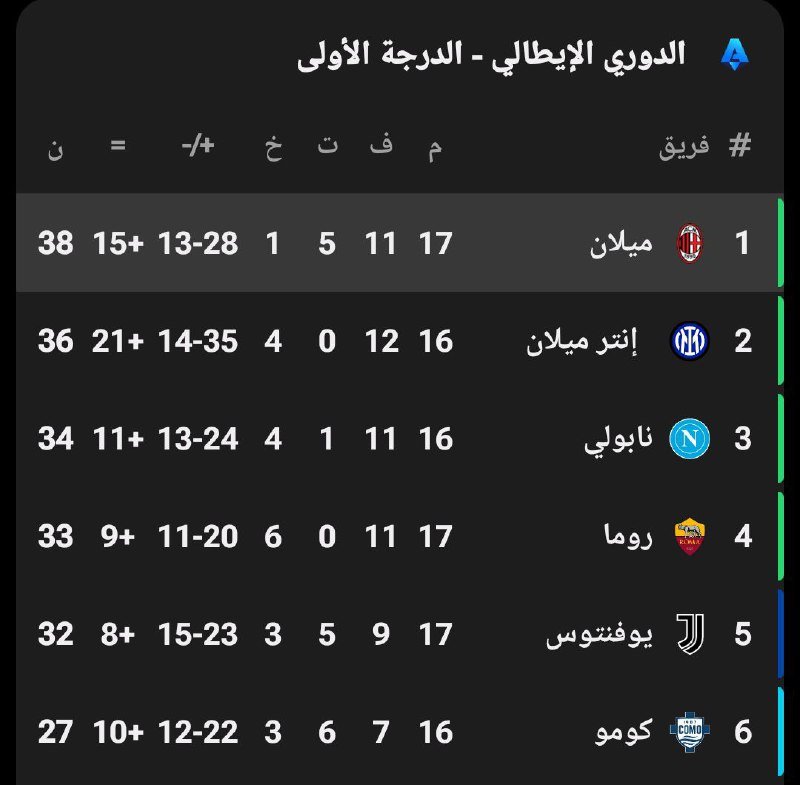Tap the يوفنتوس standings row
800x785 pixels.
[x=400, y=635]
